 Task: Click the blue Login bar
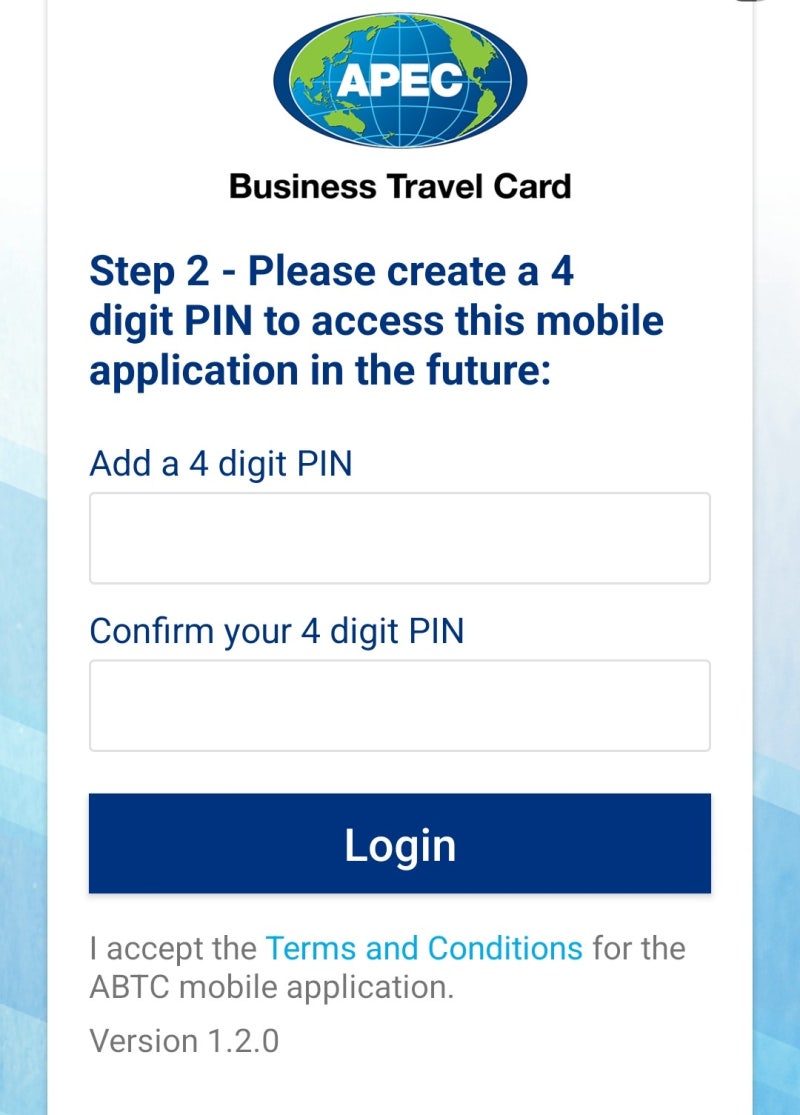click(x=400, y=843)
